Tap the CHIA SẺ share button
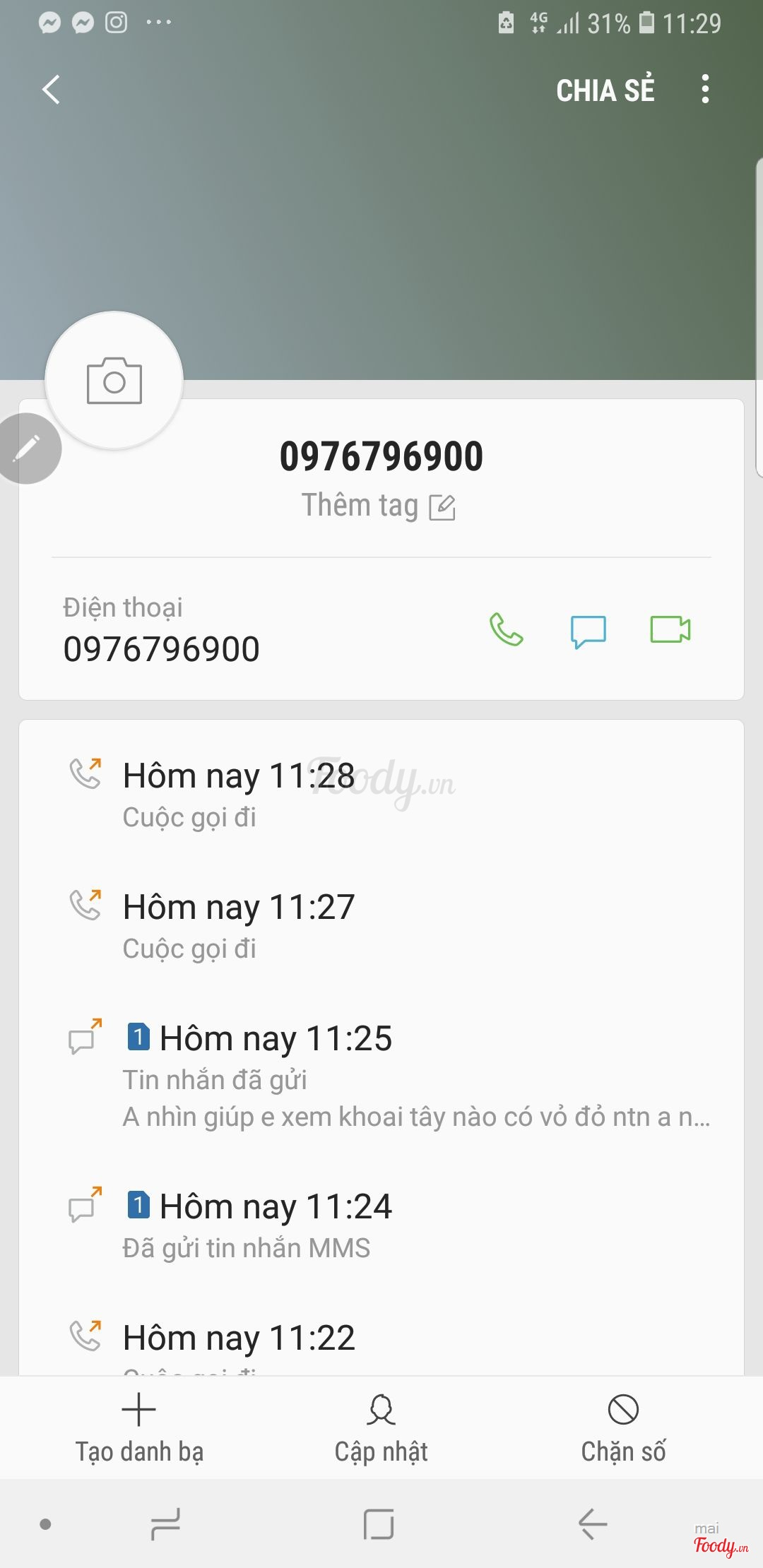The height and width of the screenshot is (1568, 763). pyautogui.click(x=605, y=90)
